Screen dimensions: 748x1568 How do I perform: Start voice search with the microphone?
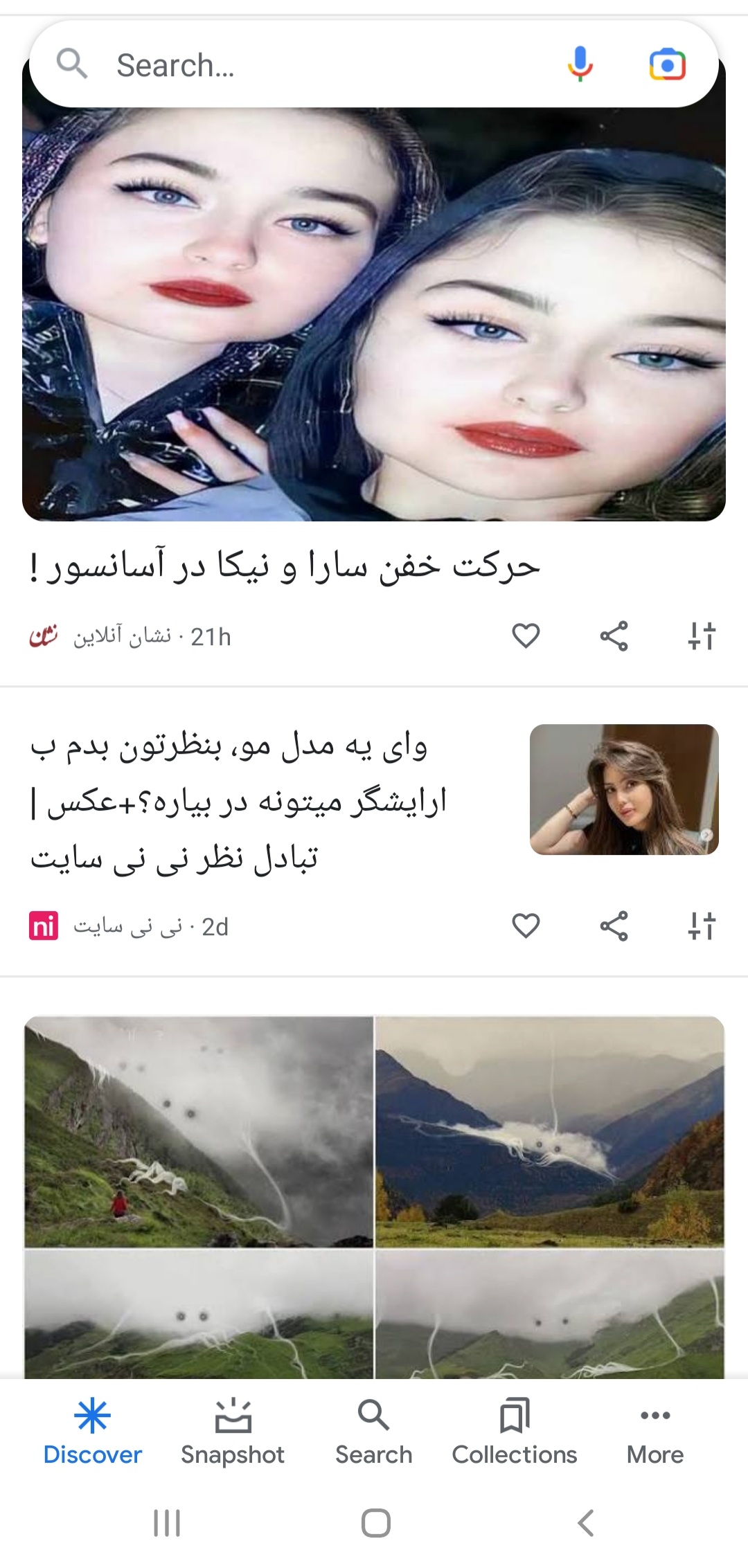coord(580,64)
